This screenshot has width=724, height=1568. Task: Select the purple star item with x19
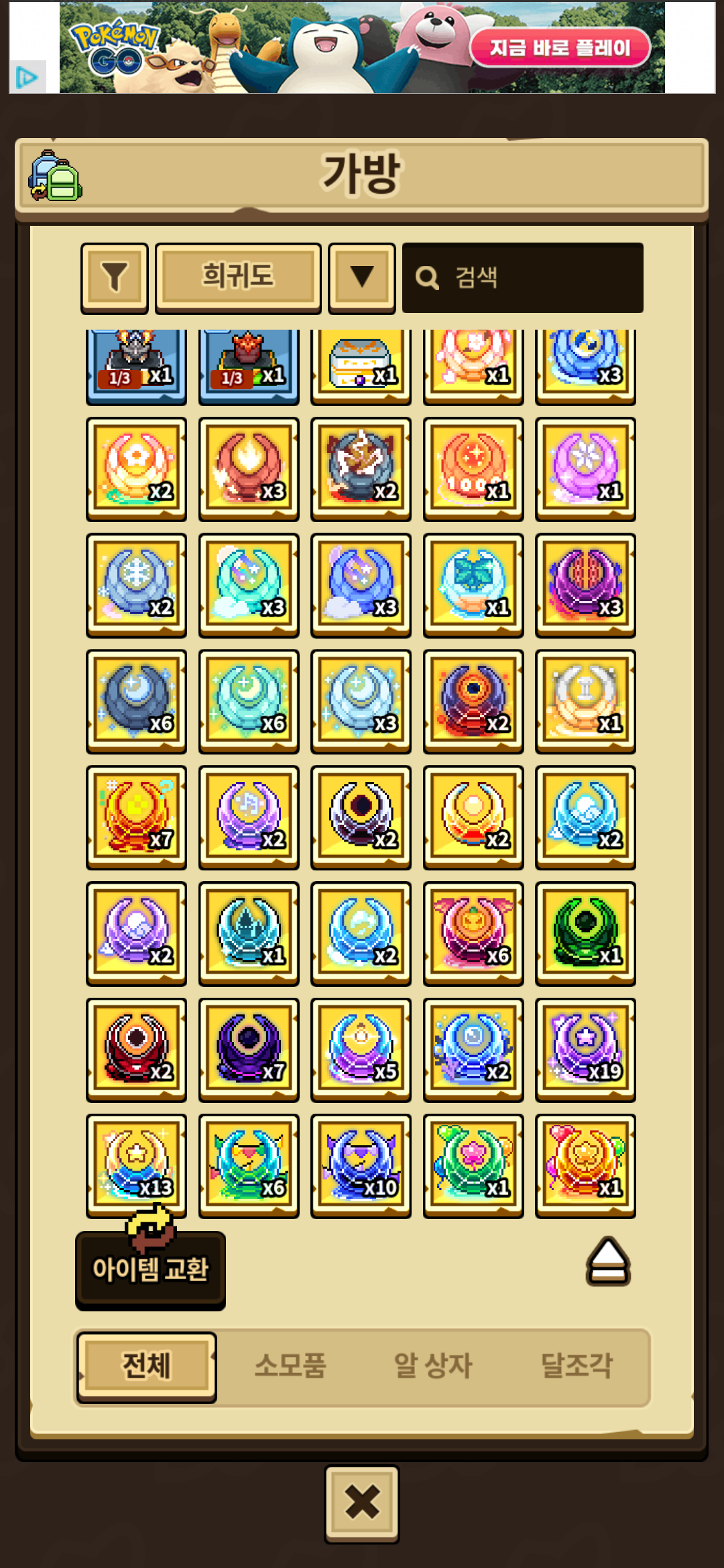point(585,1049)
